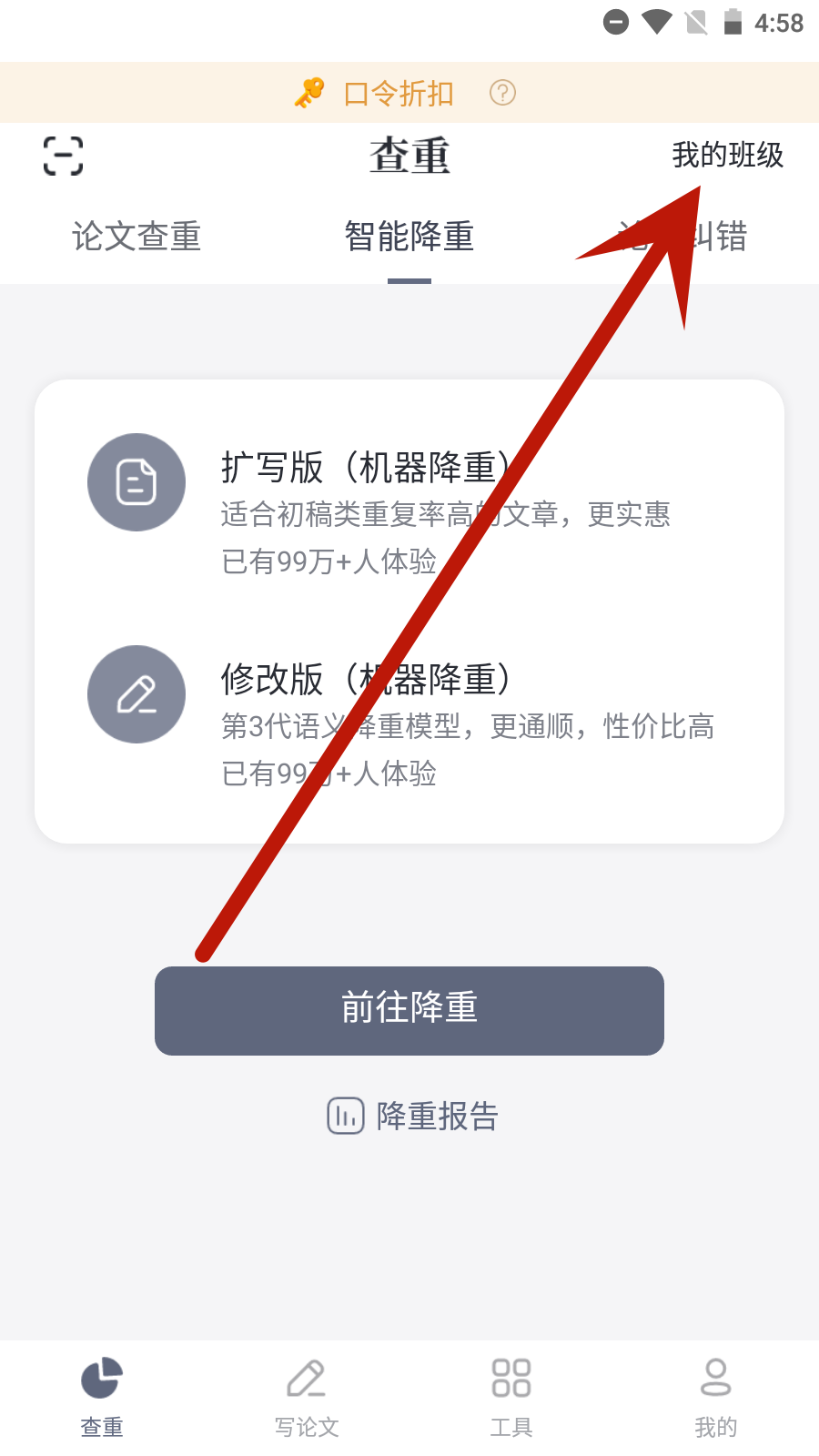Tap the pencil icon for 修改版 option

click(x=136, y=694)
